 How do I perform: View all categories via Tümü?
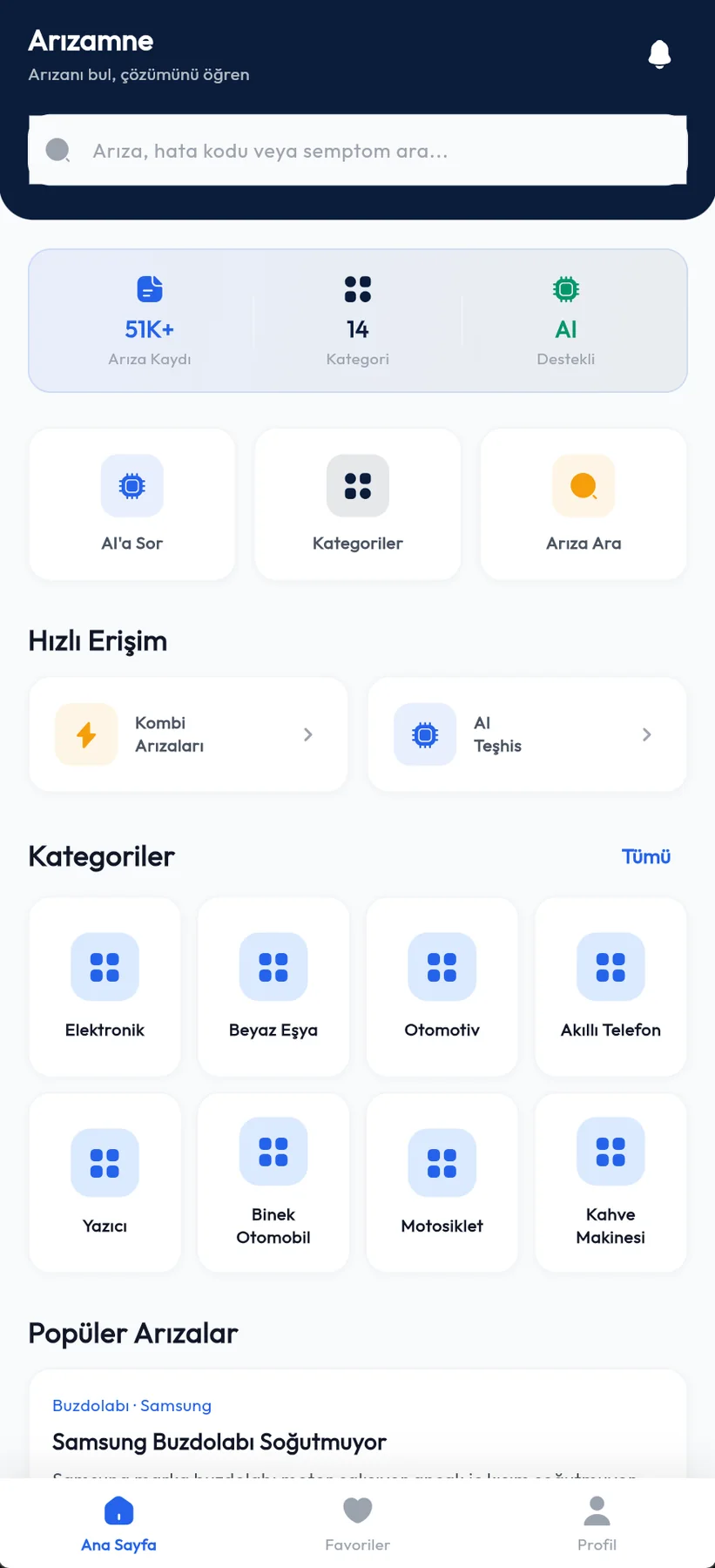(646, 856)
